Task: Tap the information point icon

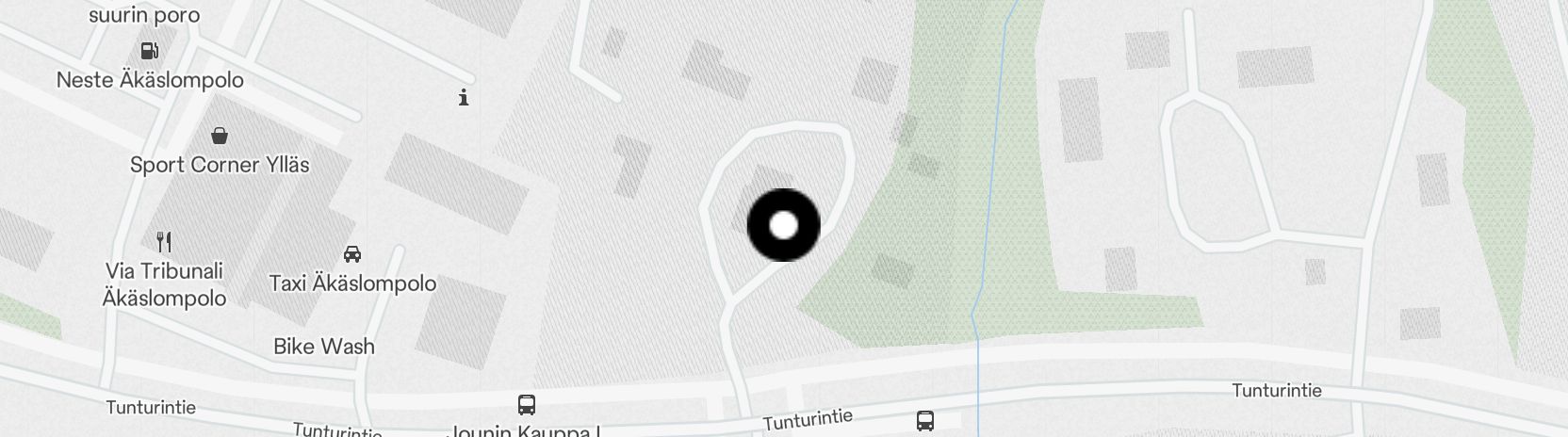Action: click(464, 97)
